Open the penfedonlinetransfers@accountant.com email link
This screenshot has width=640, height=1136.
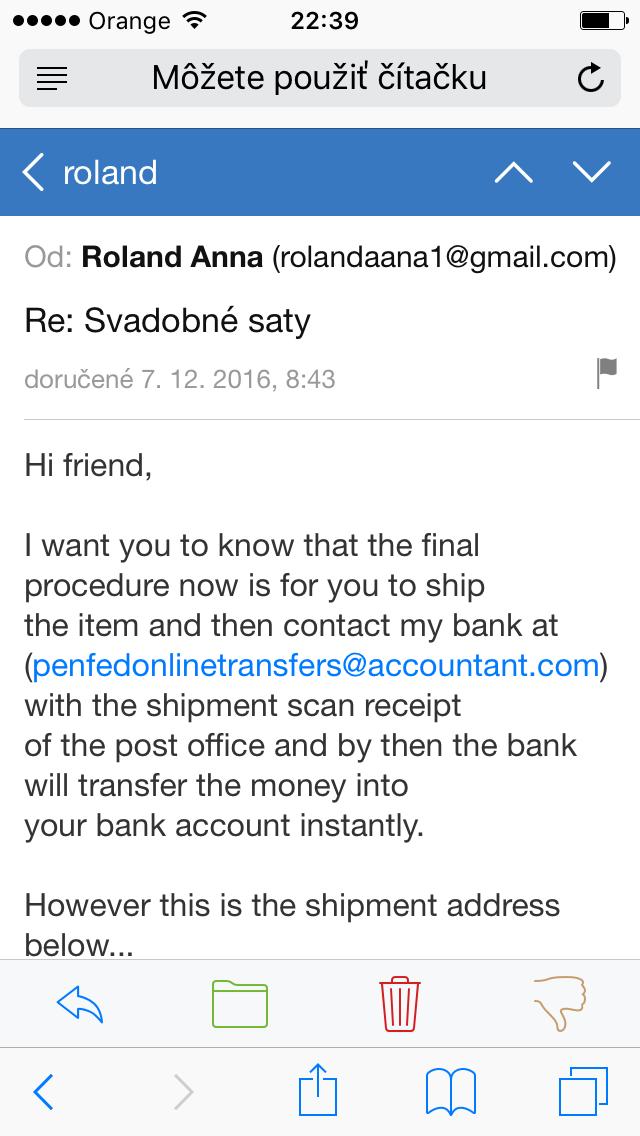pos(316,666)
